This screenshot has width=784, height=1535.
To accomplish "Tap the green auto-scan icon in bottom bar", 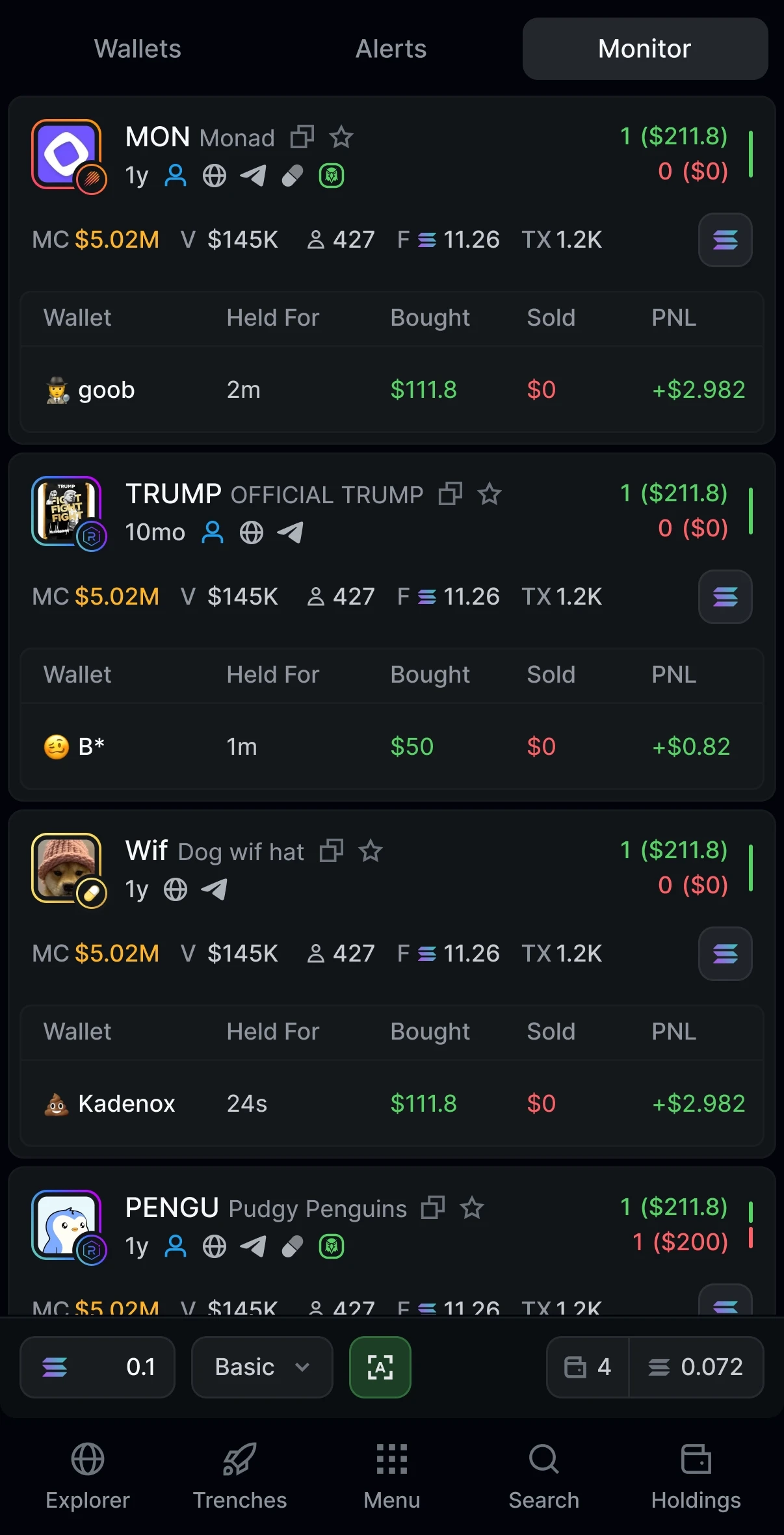I will coord(380,1367).
